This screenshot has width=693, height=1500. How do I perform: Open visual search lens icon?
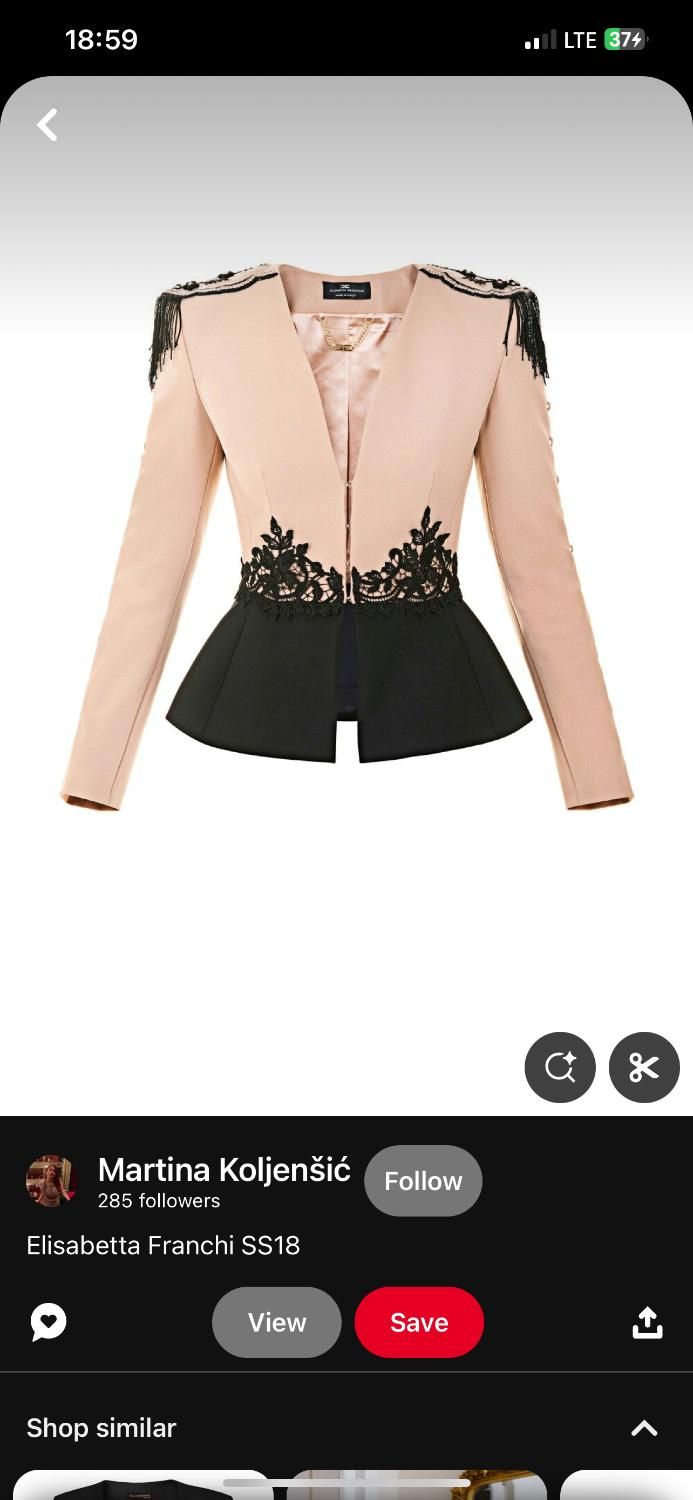[560, 1067]
